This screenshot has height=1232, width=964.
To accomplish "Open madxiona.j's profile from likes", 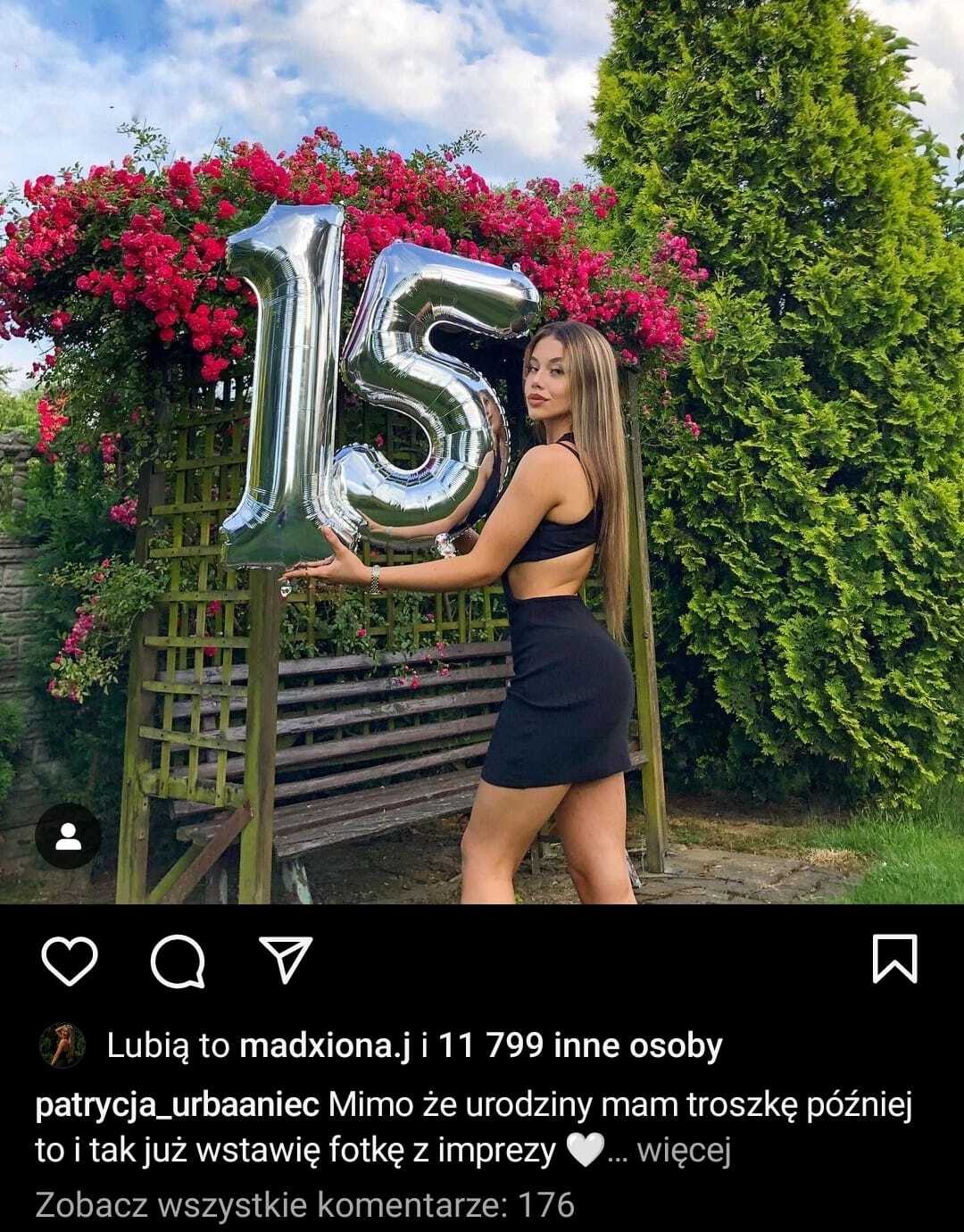I will 325,1045.
